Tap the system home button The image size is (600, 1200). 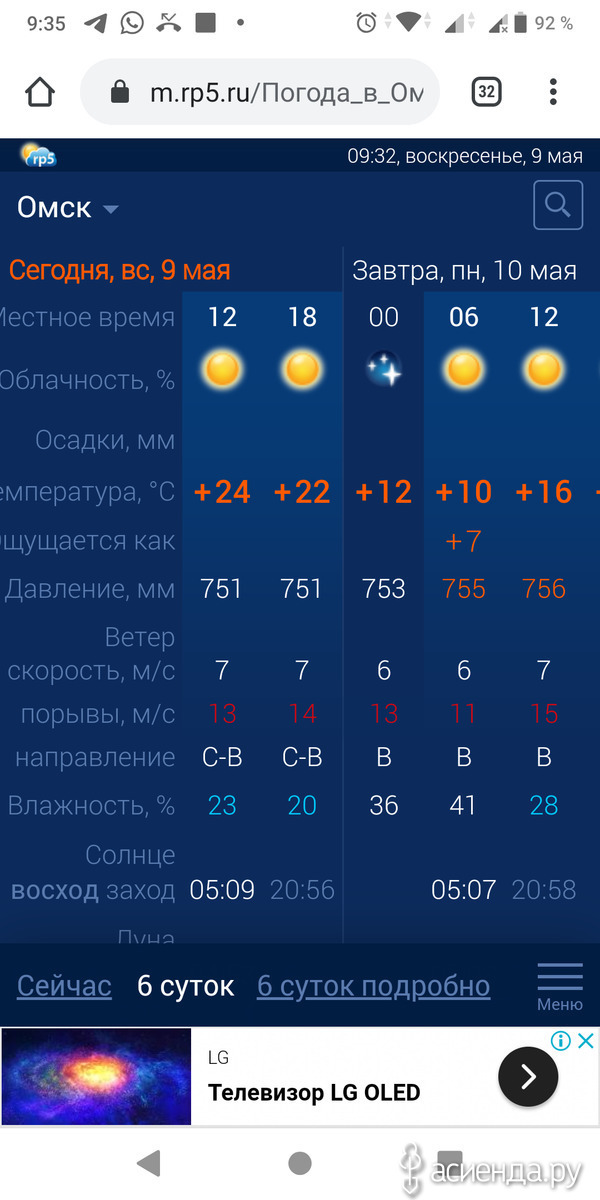299,1162
